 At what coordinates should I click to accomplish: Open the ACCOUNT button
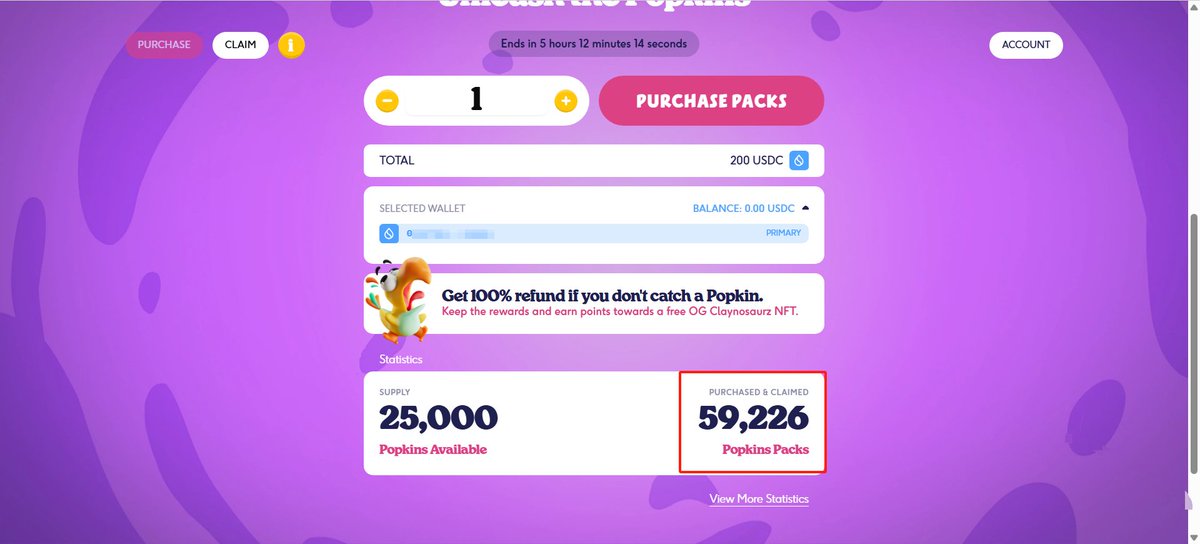pos(1025,45)
